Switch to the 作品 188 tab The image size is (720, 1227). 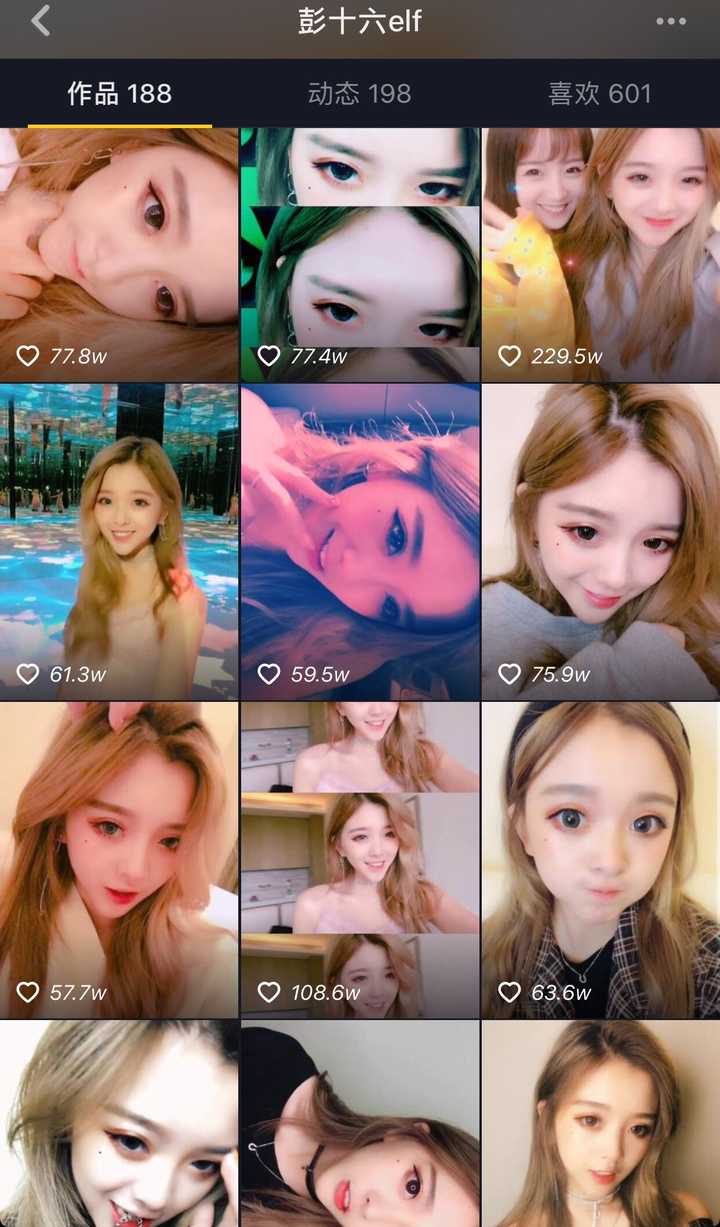coord(119,94)
